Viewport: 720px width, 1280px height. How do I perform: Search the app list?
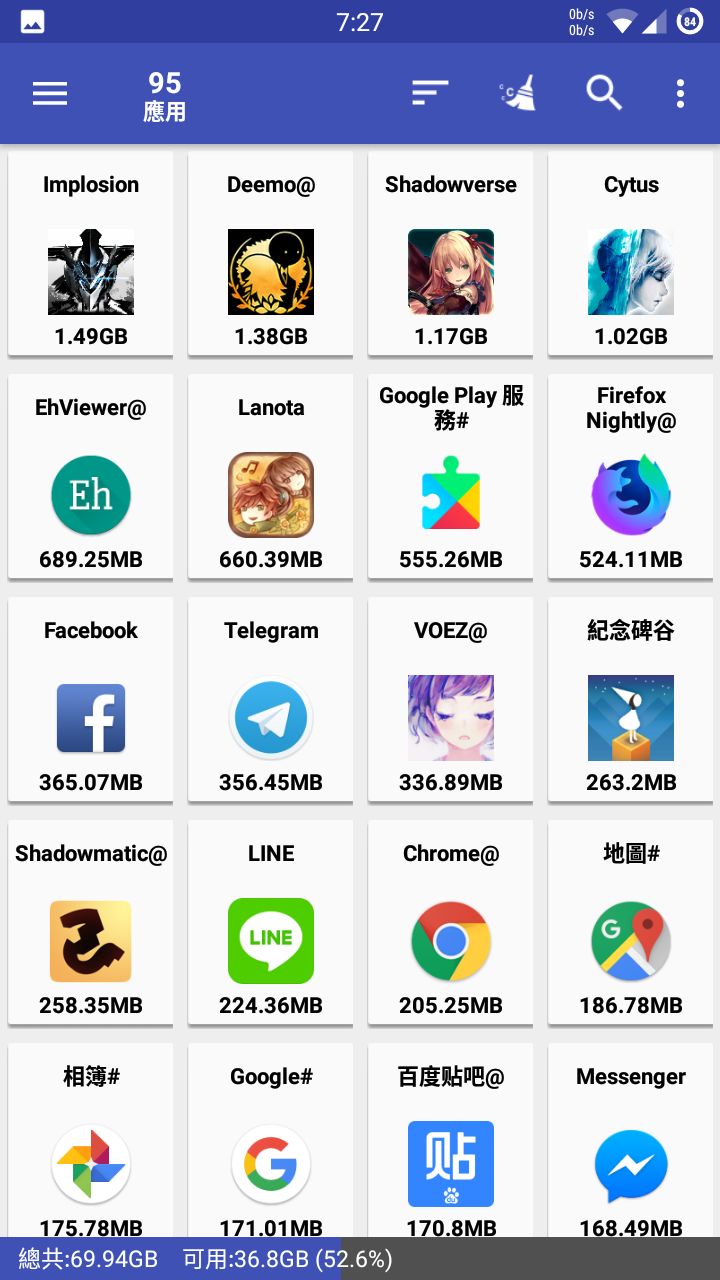click(604, 94)
